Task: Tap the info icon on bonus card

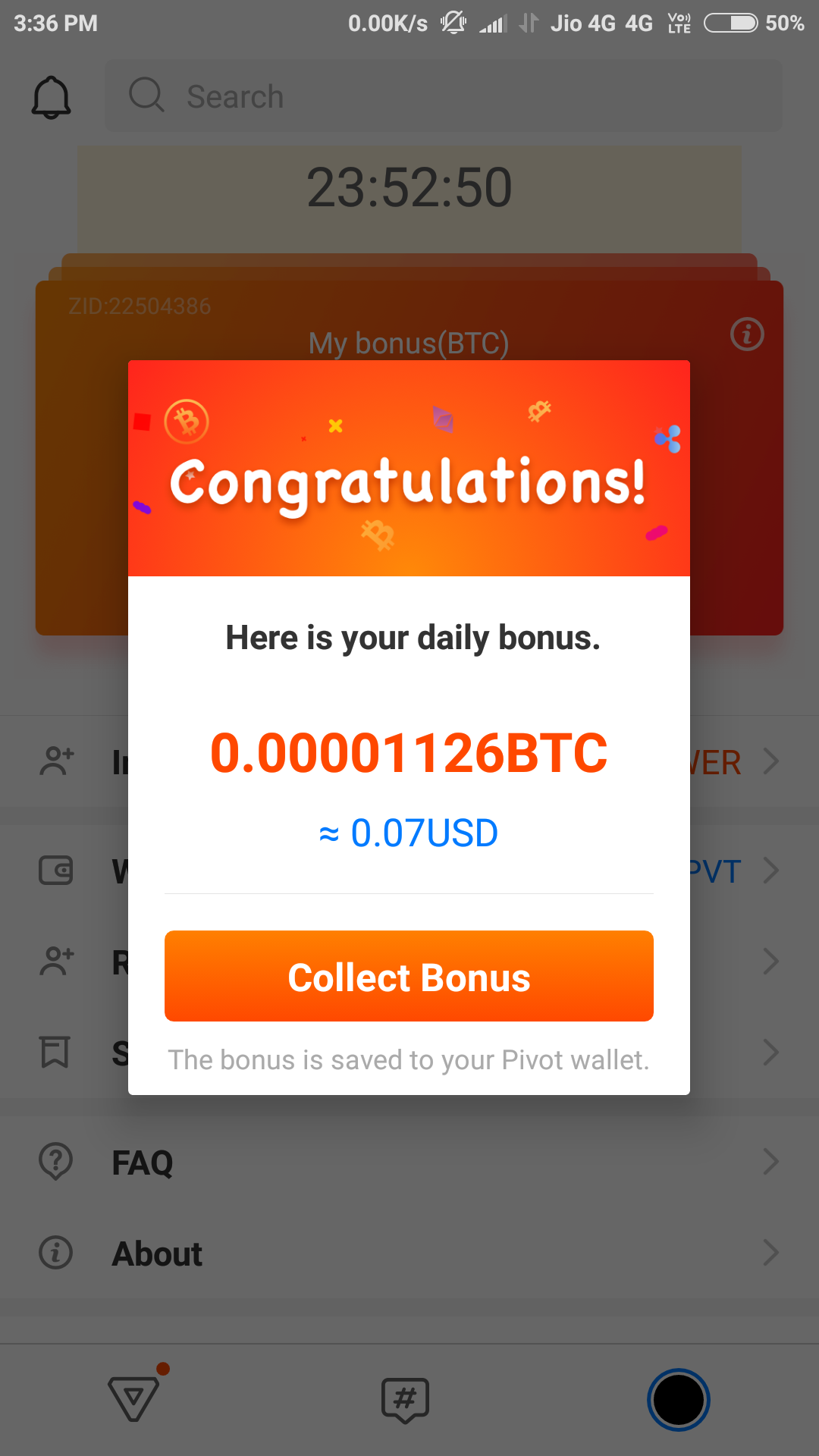Action: (747, 334)
